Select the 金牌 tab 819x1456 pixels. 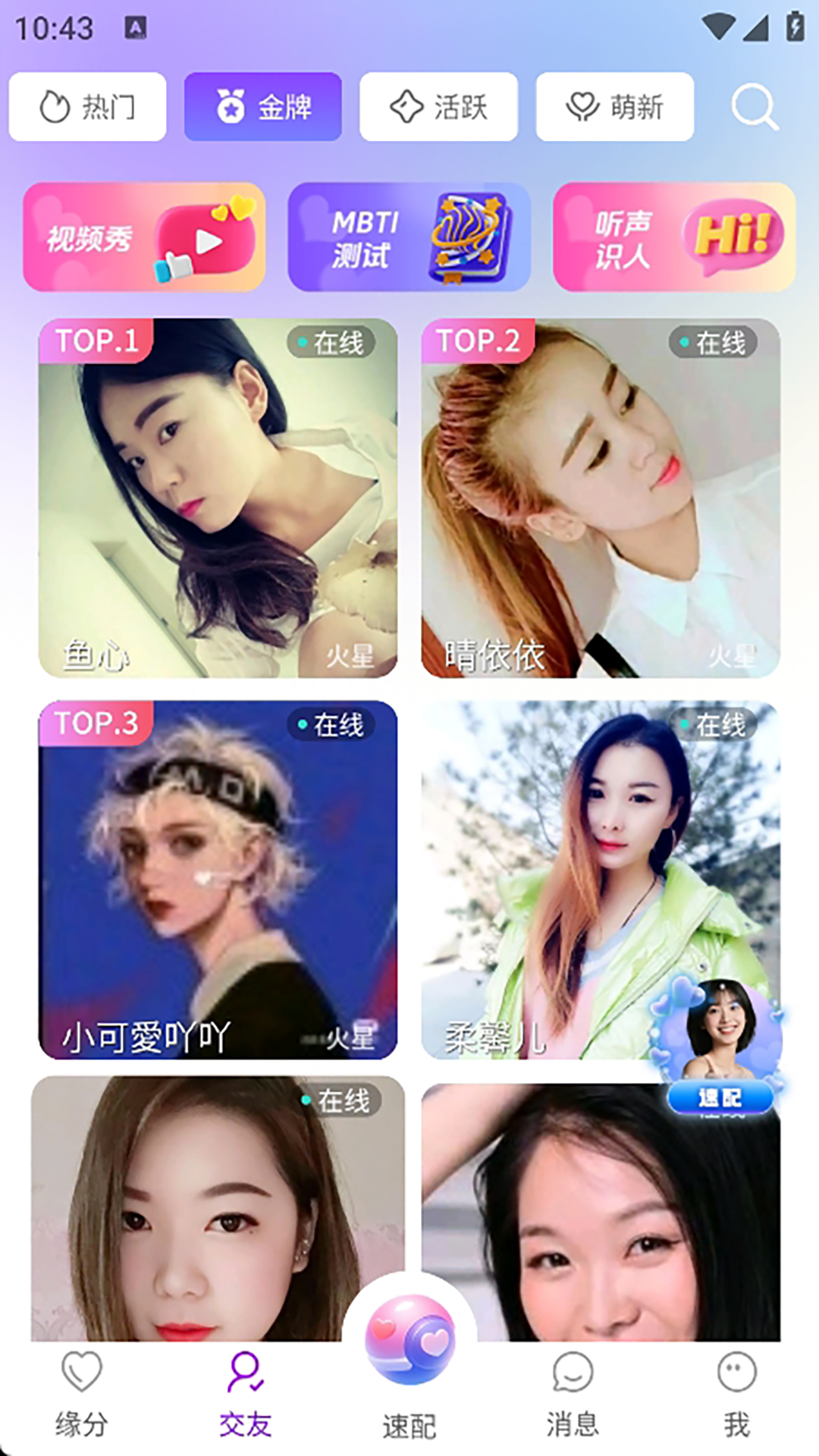[x=262, y=107]
